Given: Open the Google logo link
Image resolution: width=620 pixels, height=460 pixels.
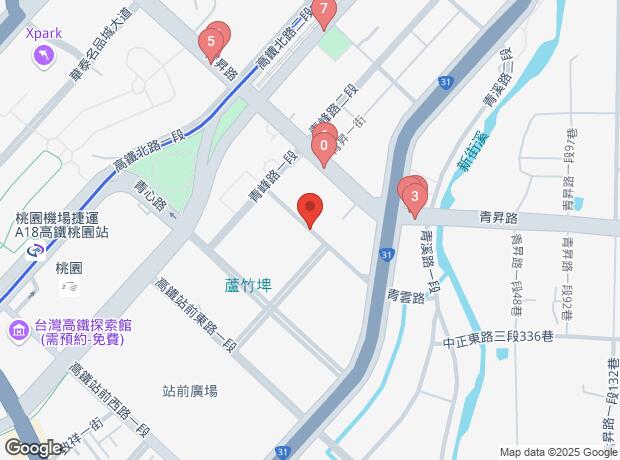Looking at the screenshot, I should (32, 448).
